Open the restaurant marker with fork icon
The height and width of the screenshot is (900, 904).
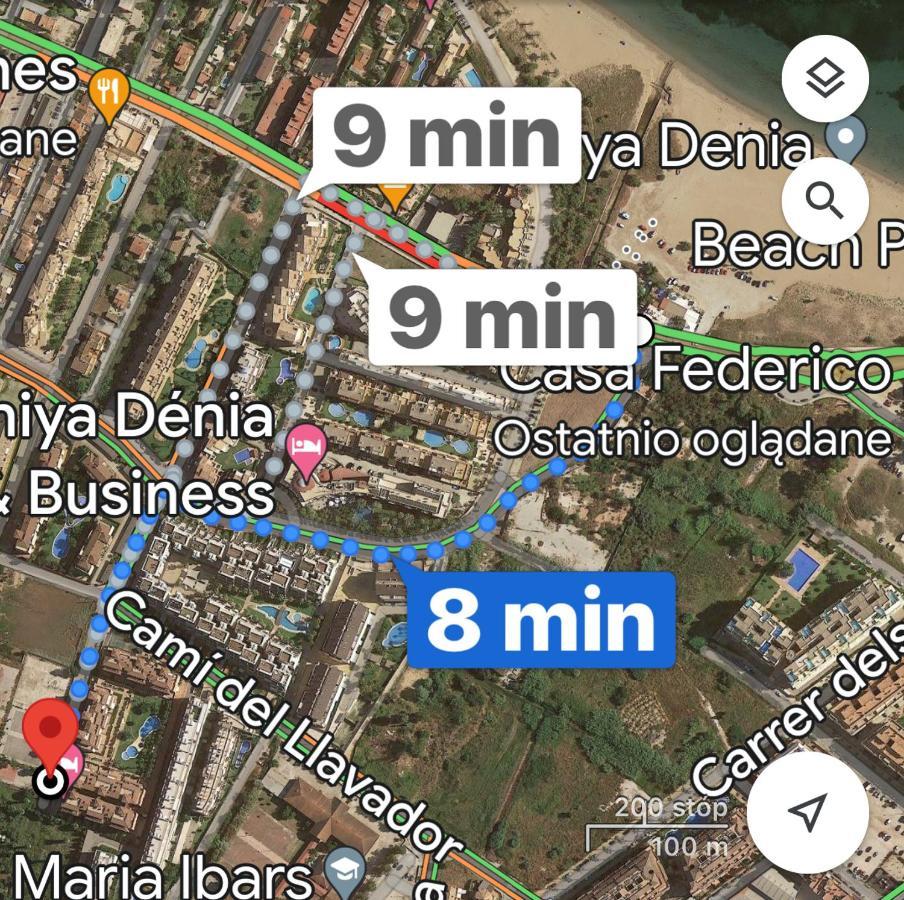click(x=109, y=92)
